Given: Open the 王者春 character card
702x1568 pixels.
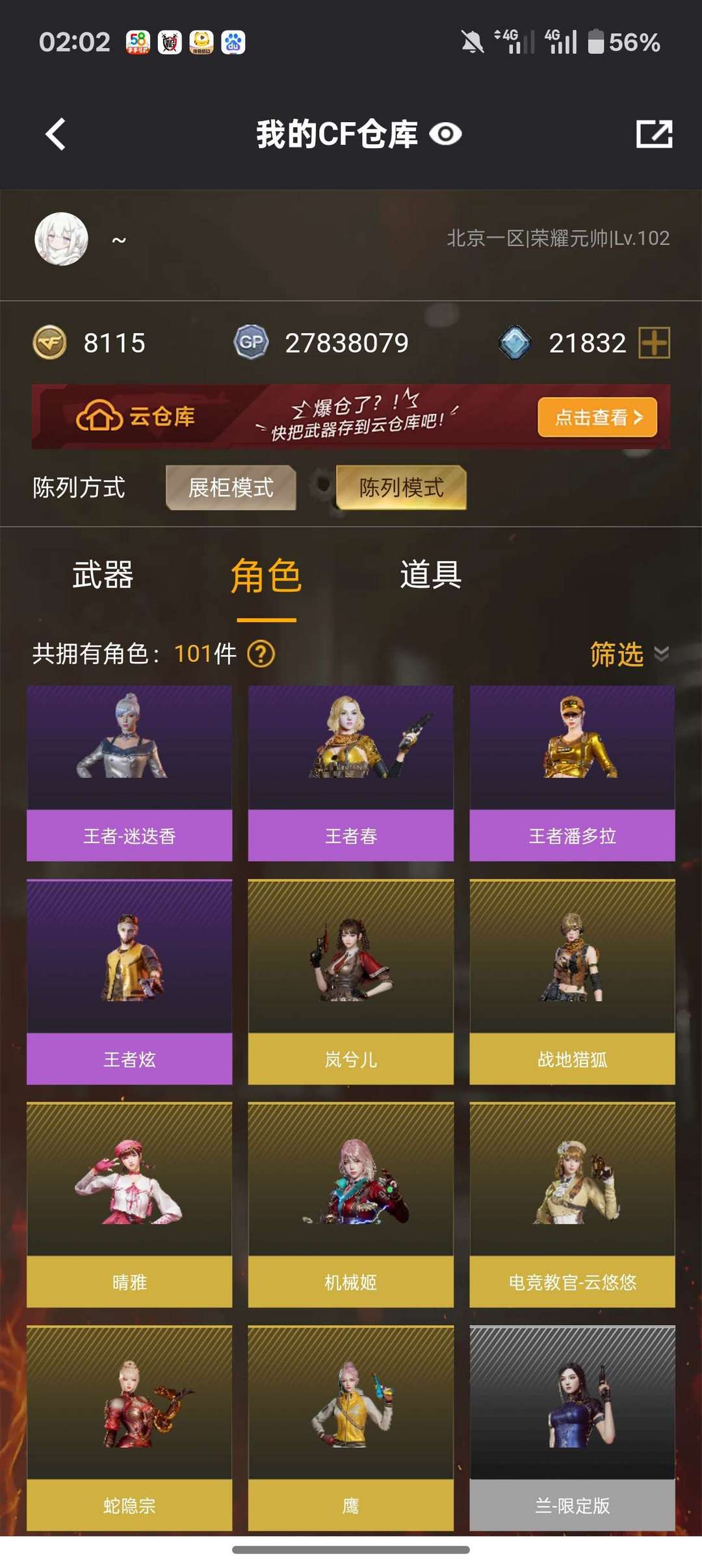Looking at the screenshot, I should coord(351,773).
